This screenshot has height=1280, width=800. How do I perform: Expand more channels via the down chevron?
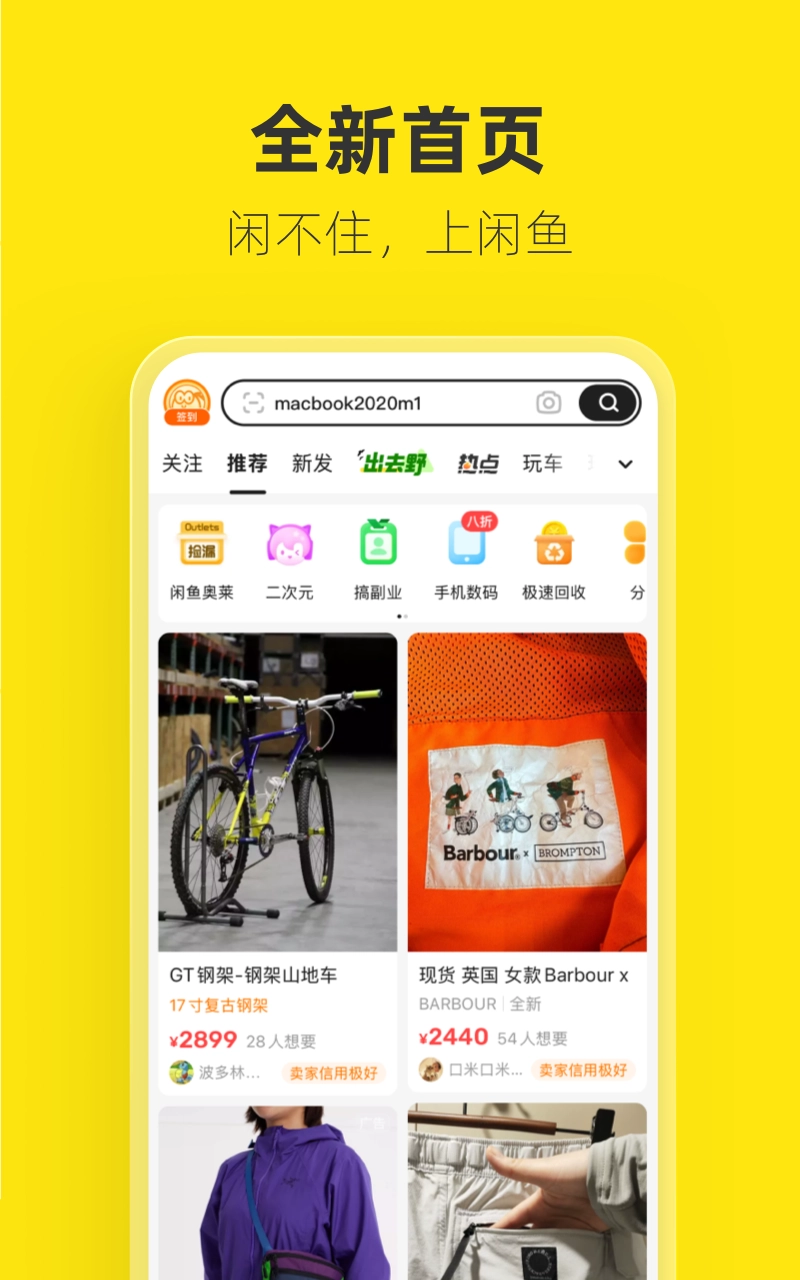coord(625,464)
